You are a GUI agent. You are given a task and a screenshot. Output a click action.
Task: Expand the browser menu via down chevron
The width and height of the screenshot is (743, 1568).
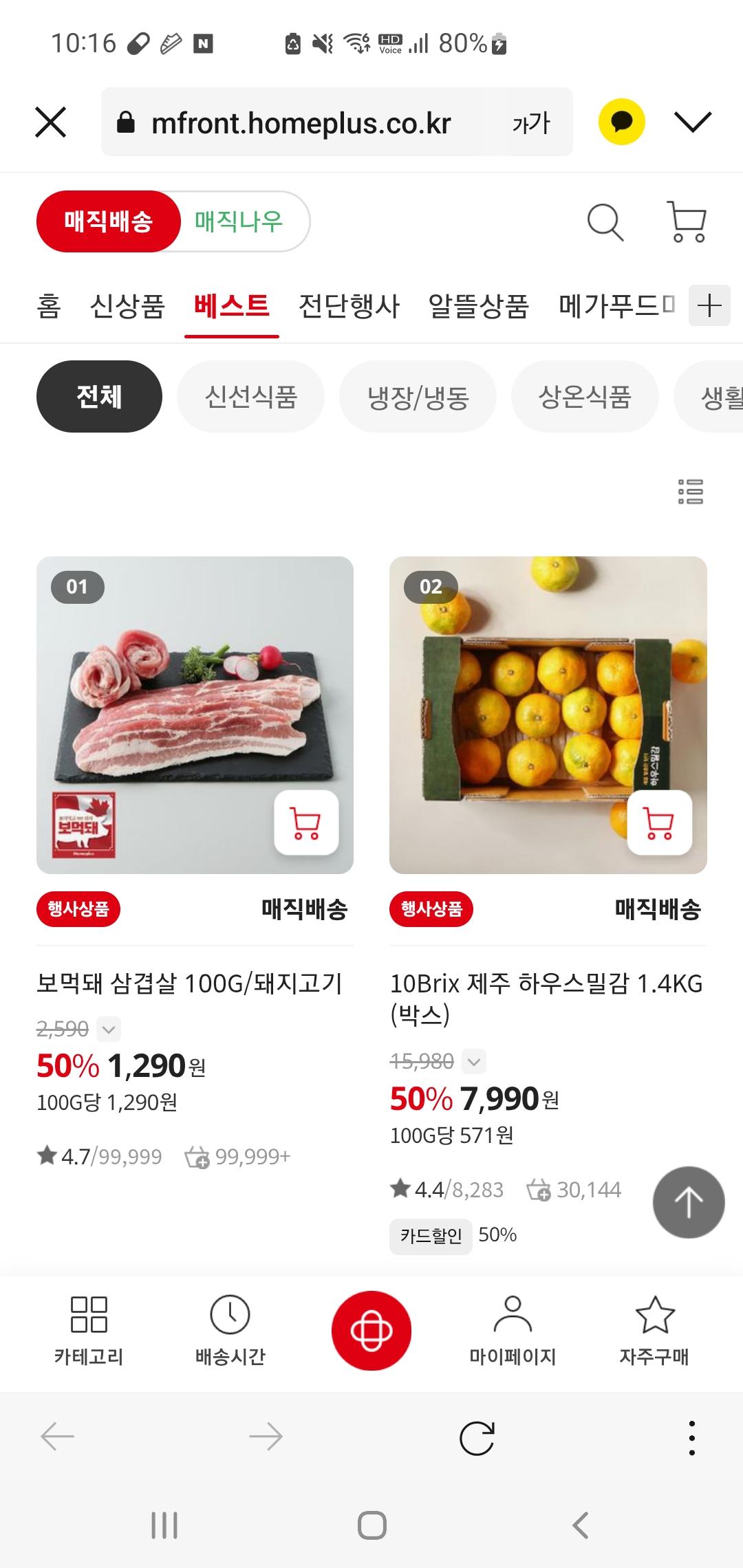[x=693, y=121]
